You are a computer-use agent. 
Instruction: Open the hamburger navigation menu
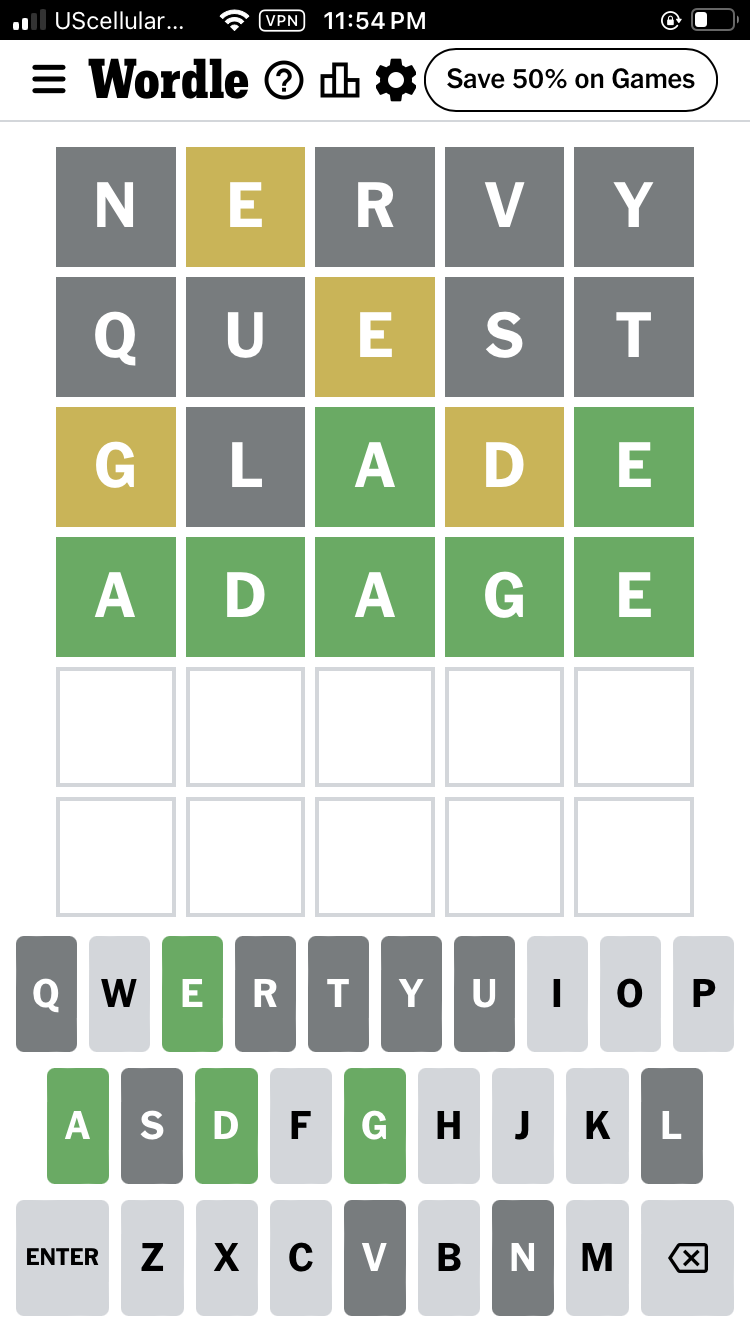(49, 80)
